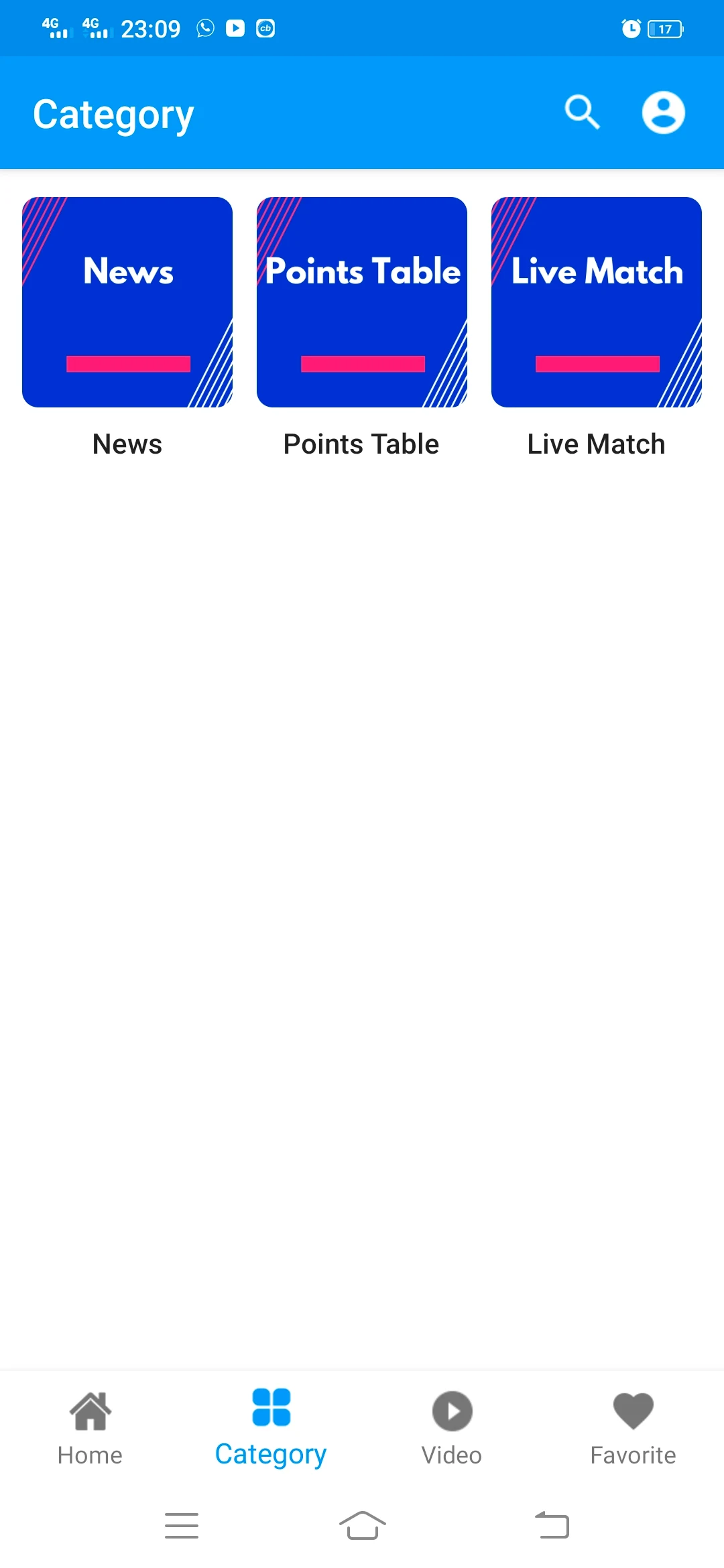
Task: Open the News category card
Action: pos(127,302)
